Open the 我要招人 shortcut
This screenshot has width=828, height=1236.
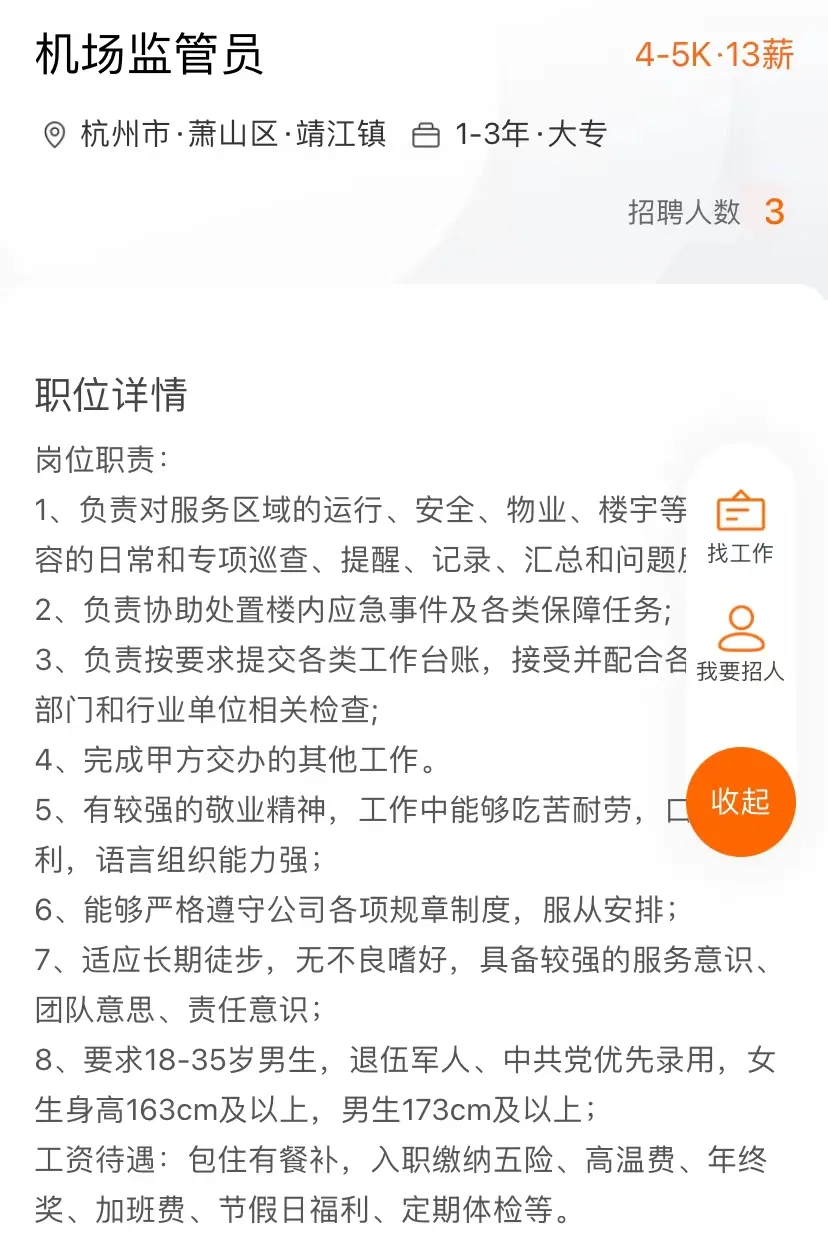[740, 644]
